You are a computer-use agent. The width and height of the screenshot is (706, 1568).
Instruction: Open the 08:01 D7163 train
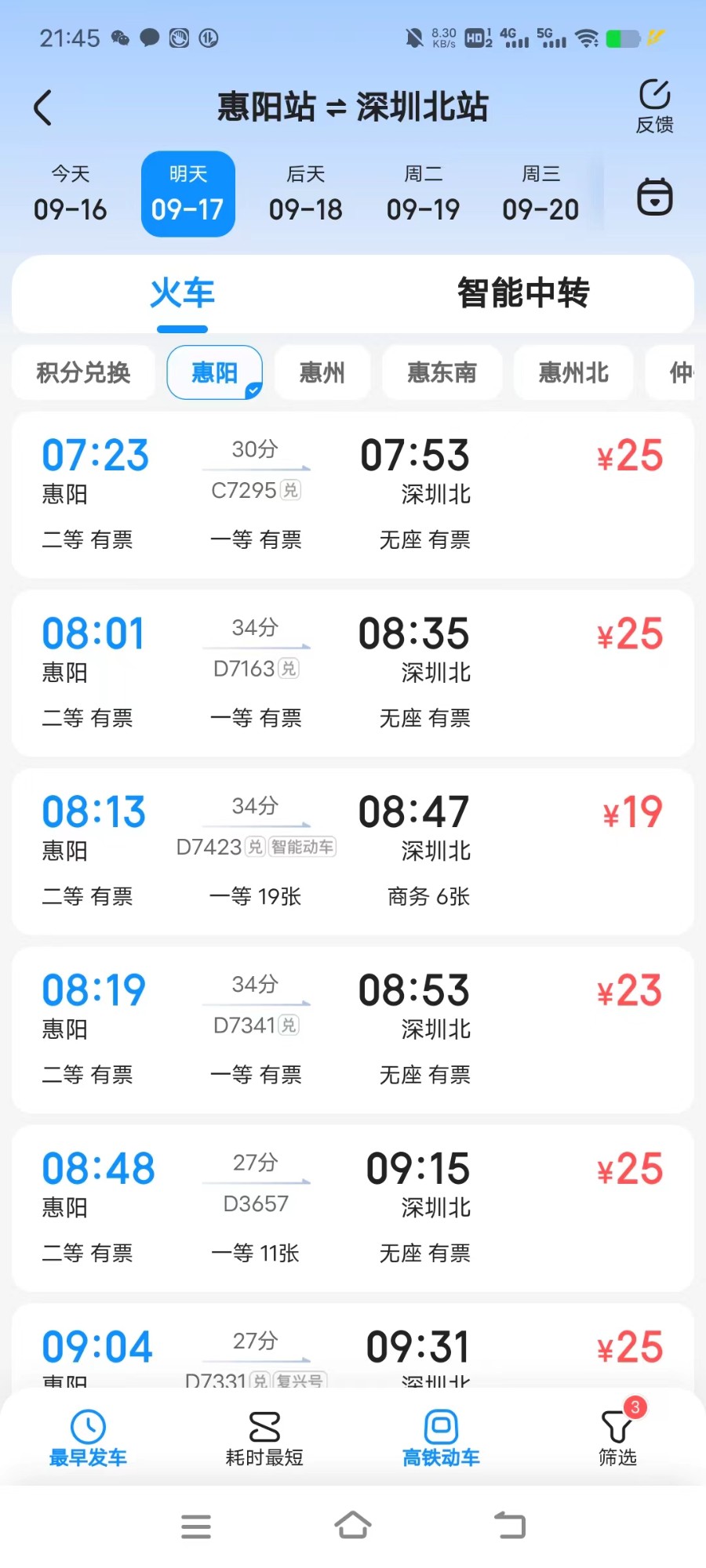pyautogui.click(x=353, y=673)
